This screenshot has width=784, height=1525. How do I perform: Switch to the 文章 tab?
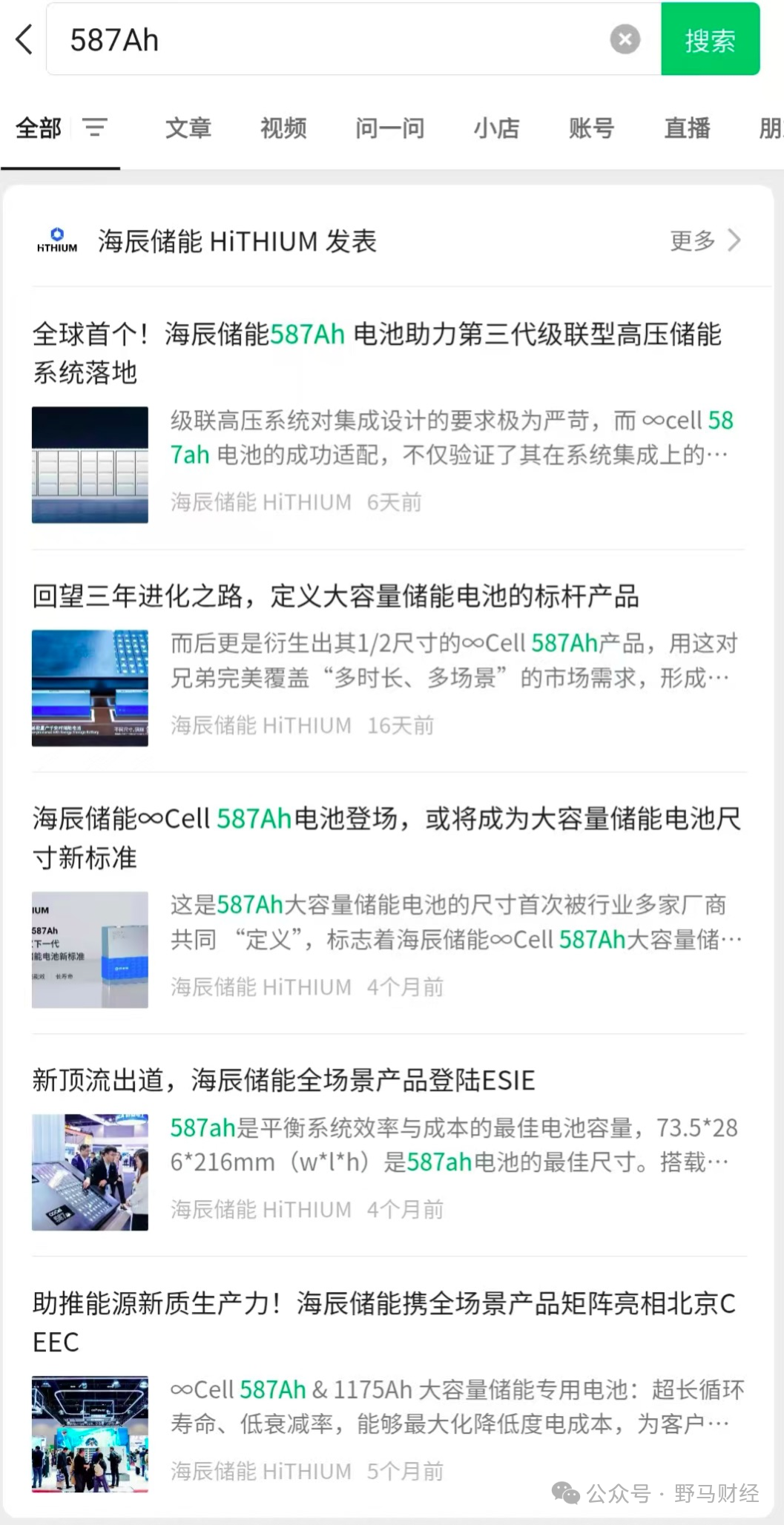coord(188,128)
